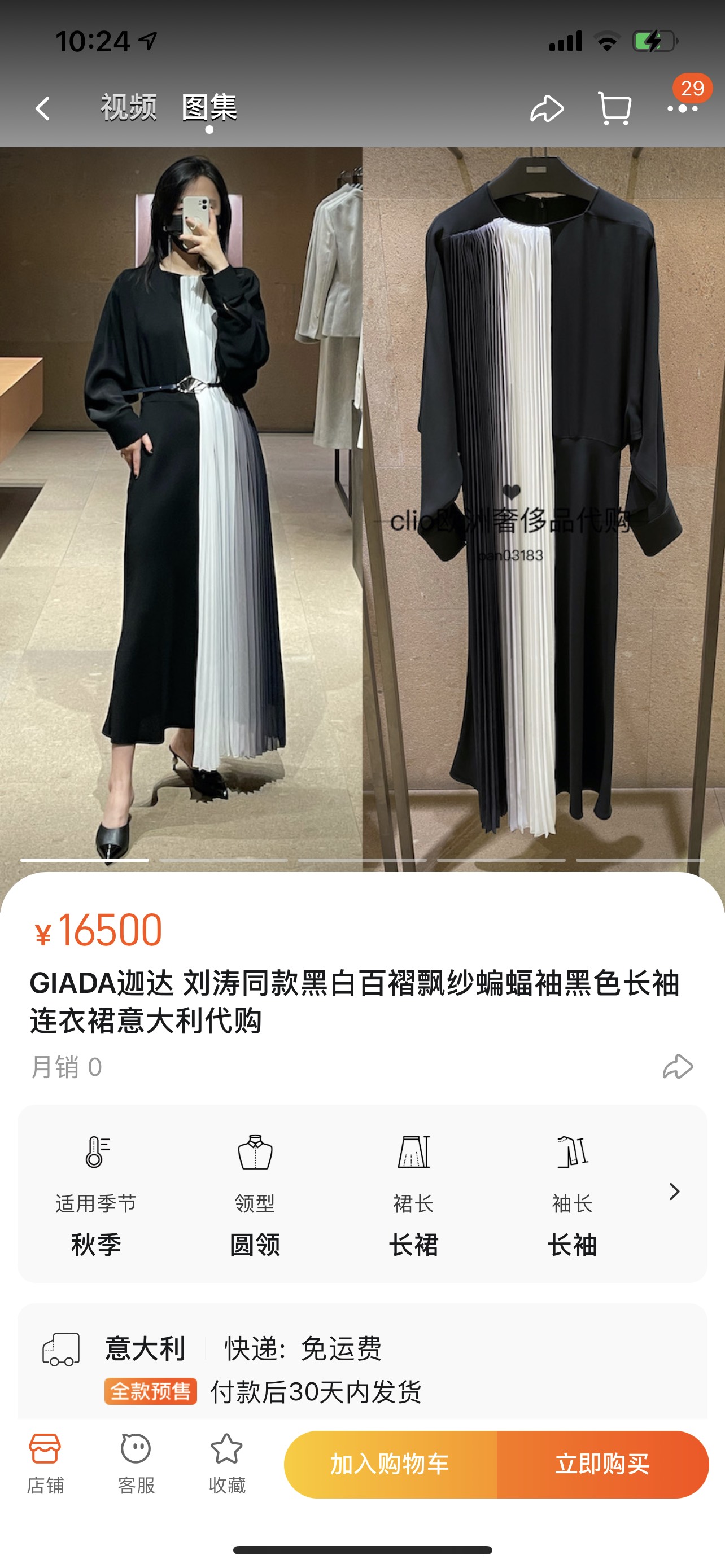Open the overflow menu with 29 badge
The width and height of the screenshot is (725, 1568).
click(x=683, y=108)
